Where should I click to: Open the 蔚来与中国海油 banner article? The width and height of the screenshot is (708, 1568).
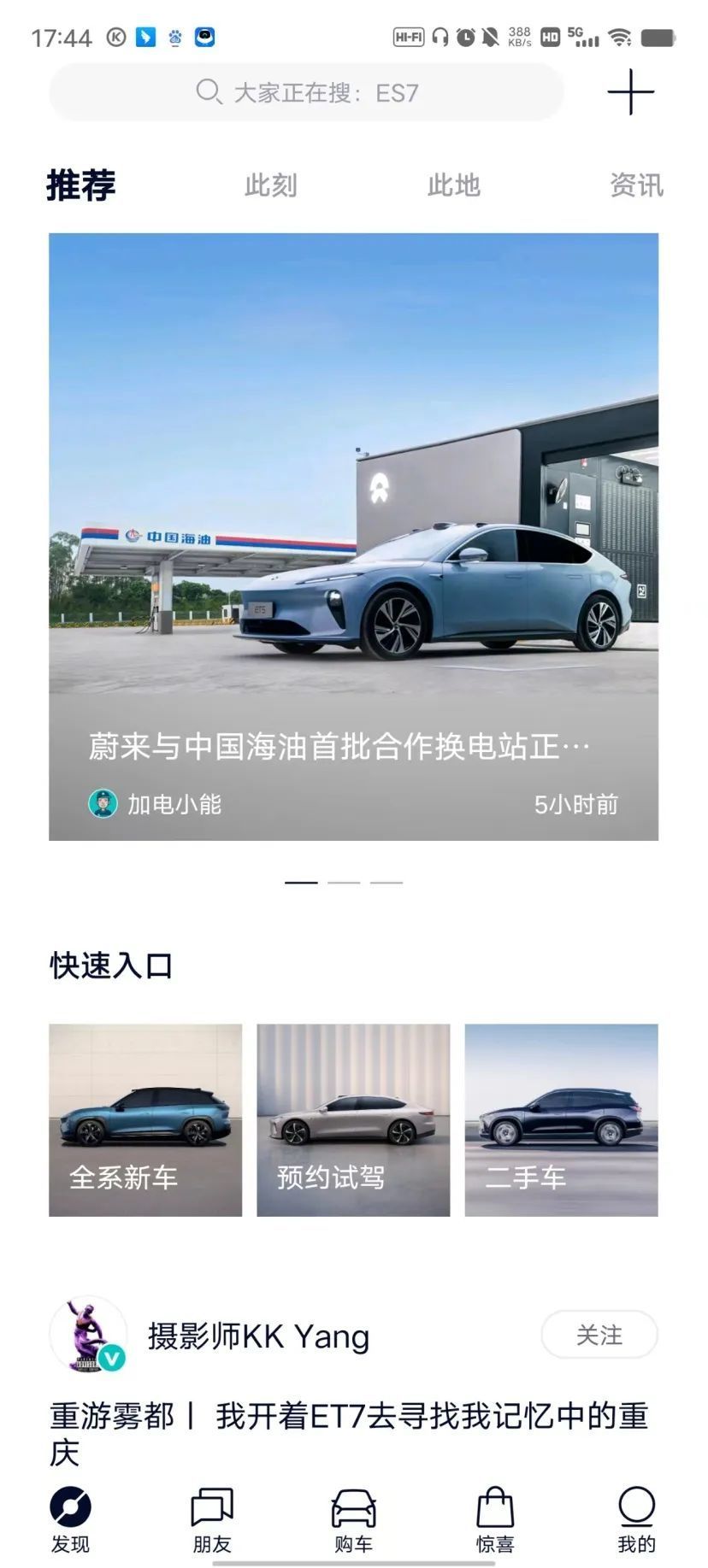(x=353, y=537)
